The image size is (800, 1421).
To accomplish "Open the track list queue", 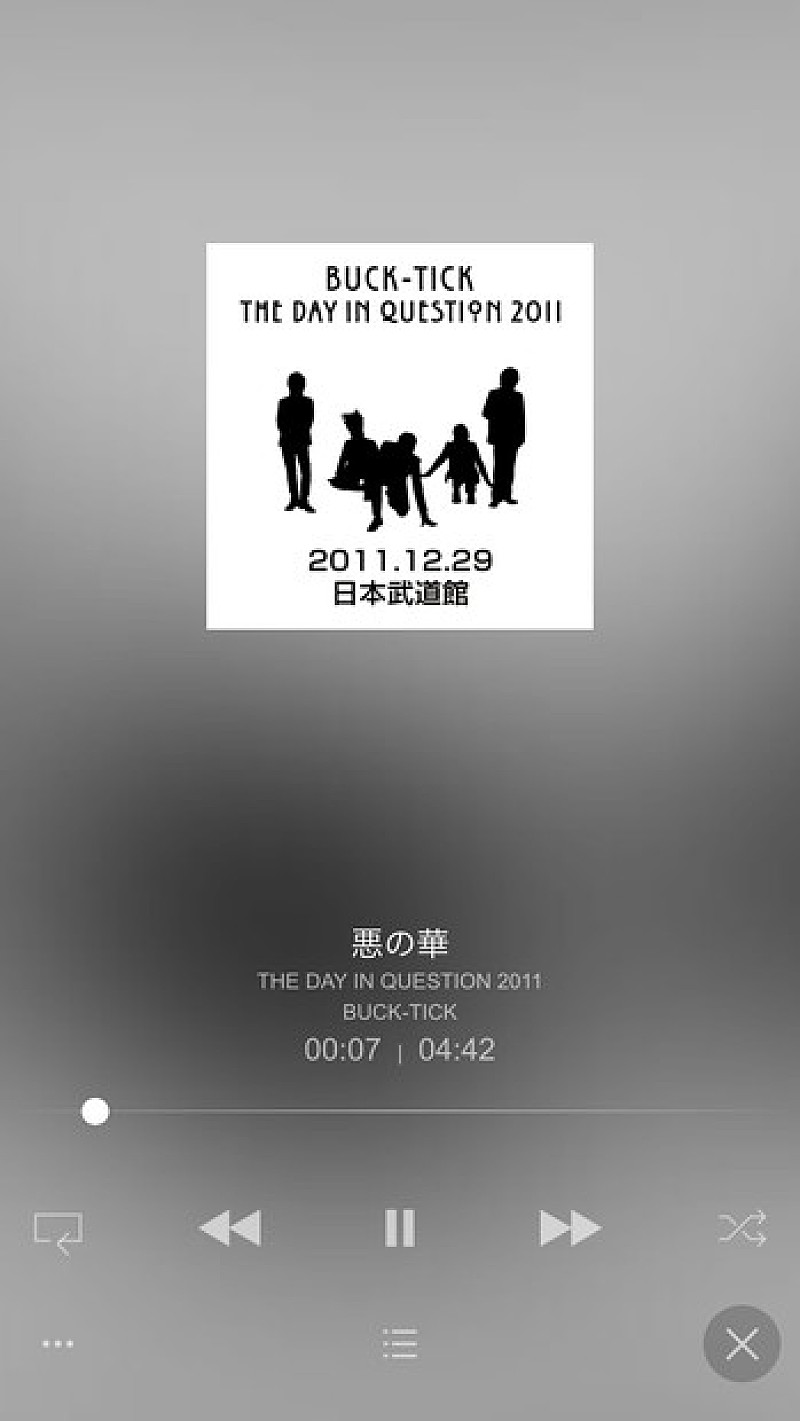I will pos(400,1343).
